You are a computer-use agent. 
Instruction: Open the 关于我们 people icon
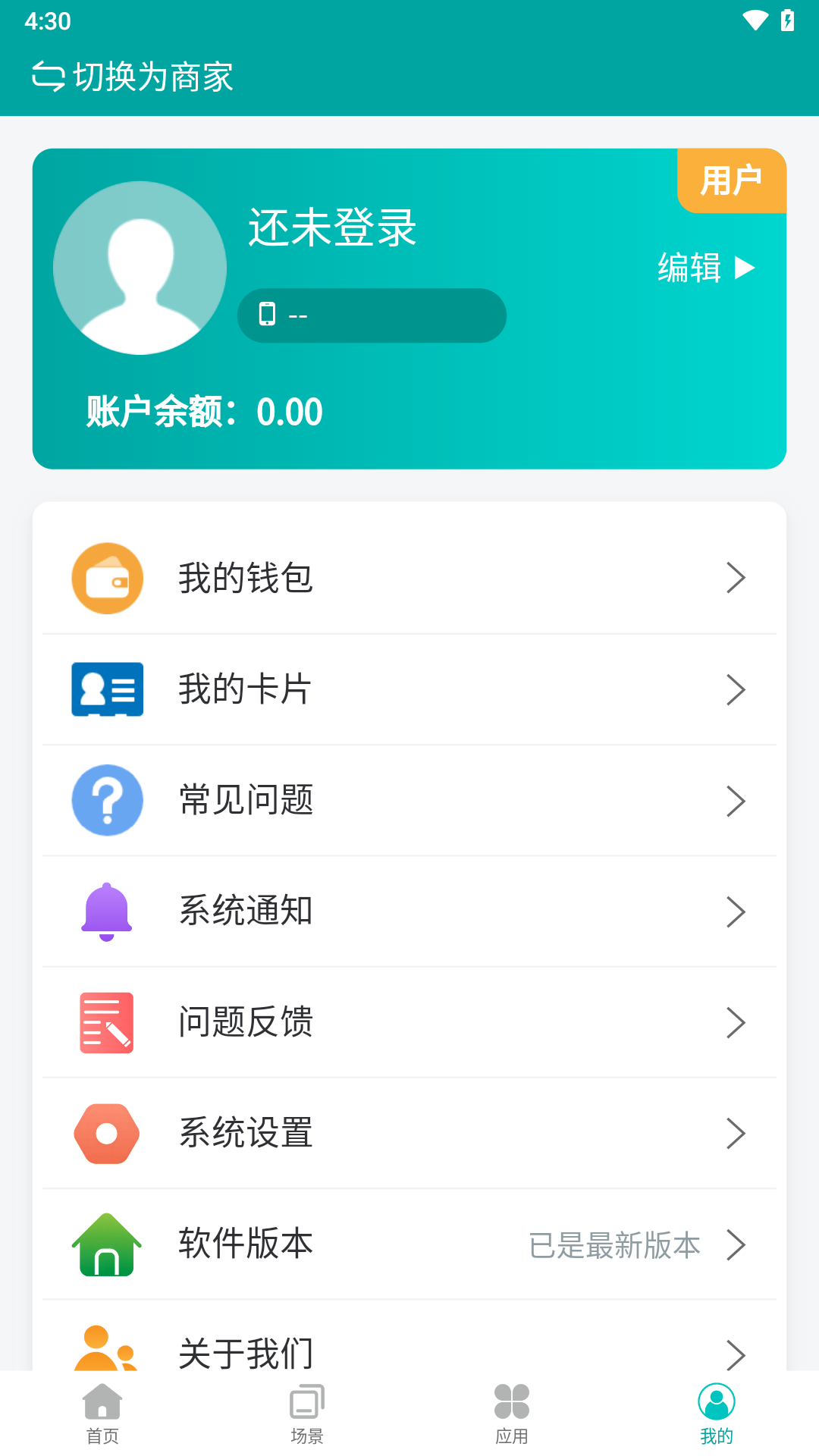pyautogui.click(x=106, y=1350)
